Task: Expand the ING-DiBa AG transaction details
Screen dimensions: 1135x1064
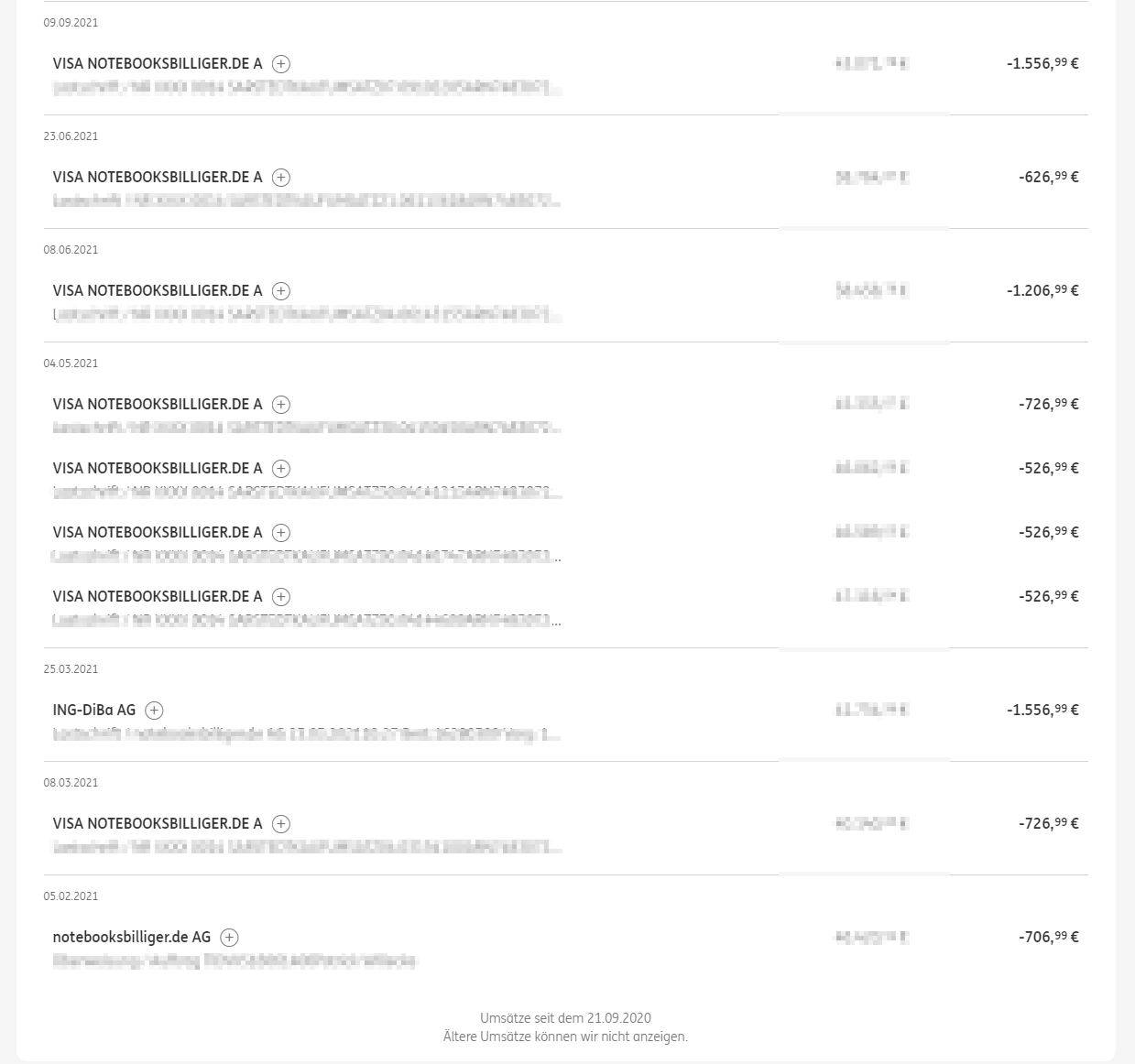Action: 155,711
